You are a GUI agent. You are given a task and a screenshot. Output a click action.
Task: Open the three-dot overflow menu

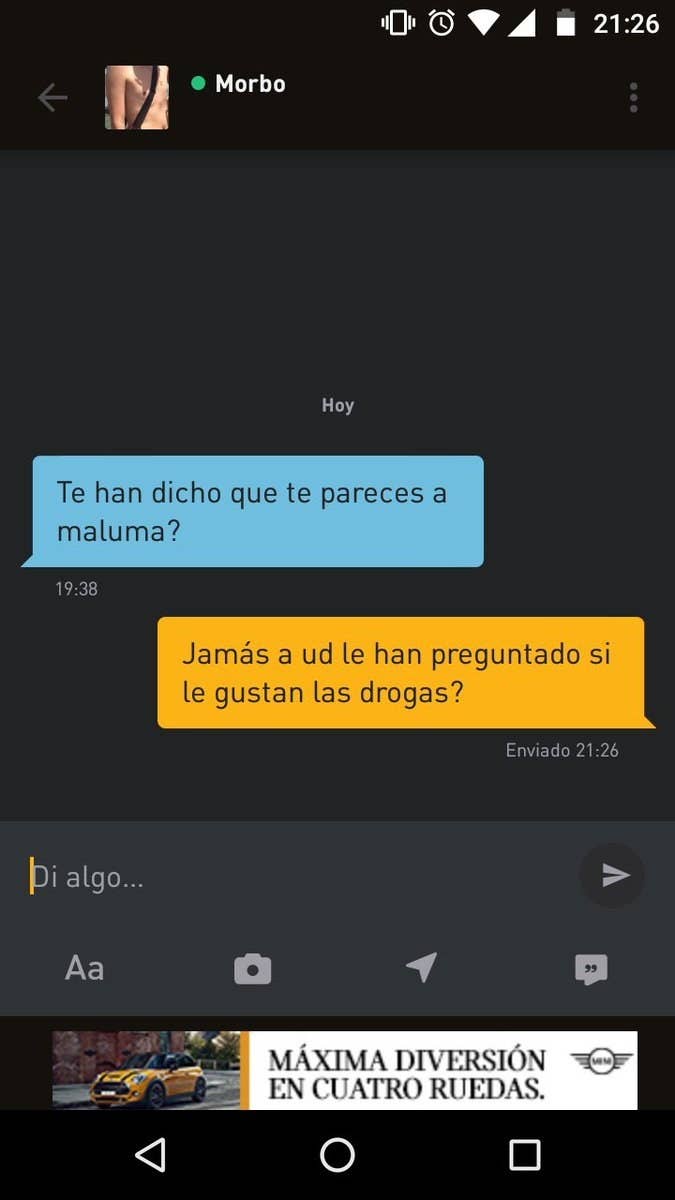633,97
